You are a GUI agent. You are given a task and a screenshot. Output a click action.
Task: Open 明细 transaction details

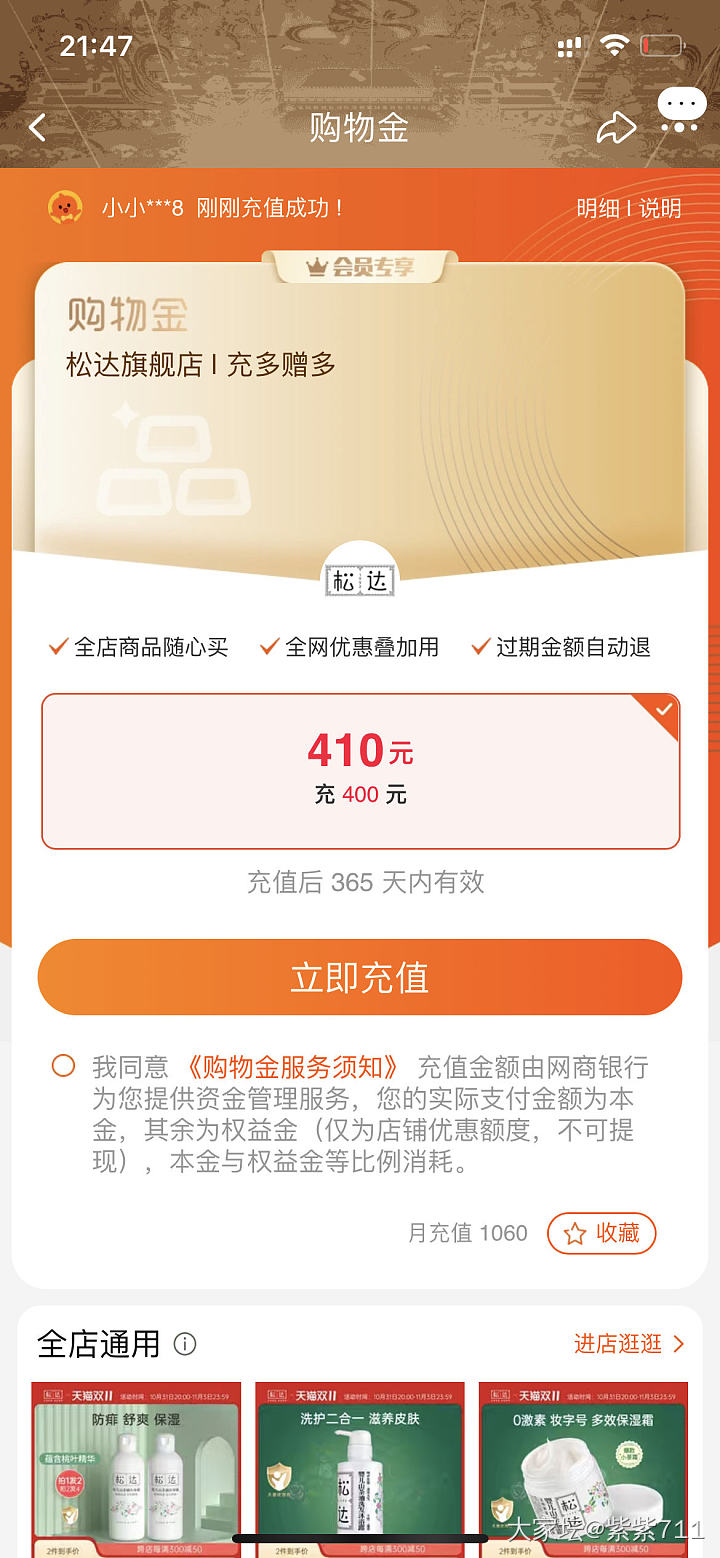tap(598, 208)
